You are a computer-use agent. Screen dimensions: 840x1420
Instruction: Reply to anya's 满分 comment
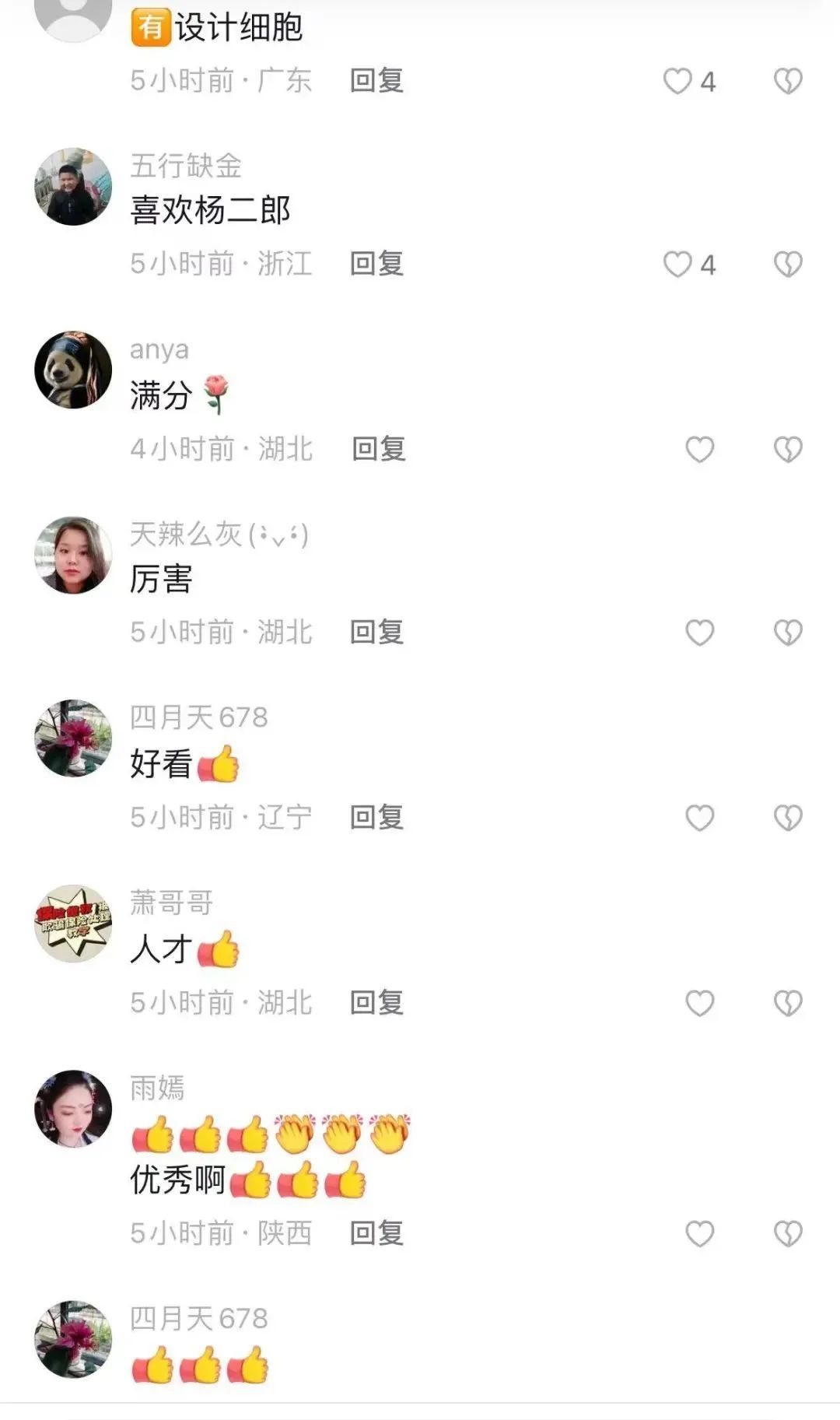378,449
